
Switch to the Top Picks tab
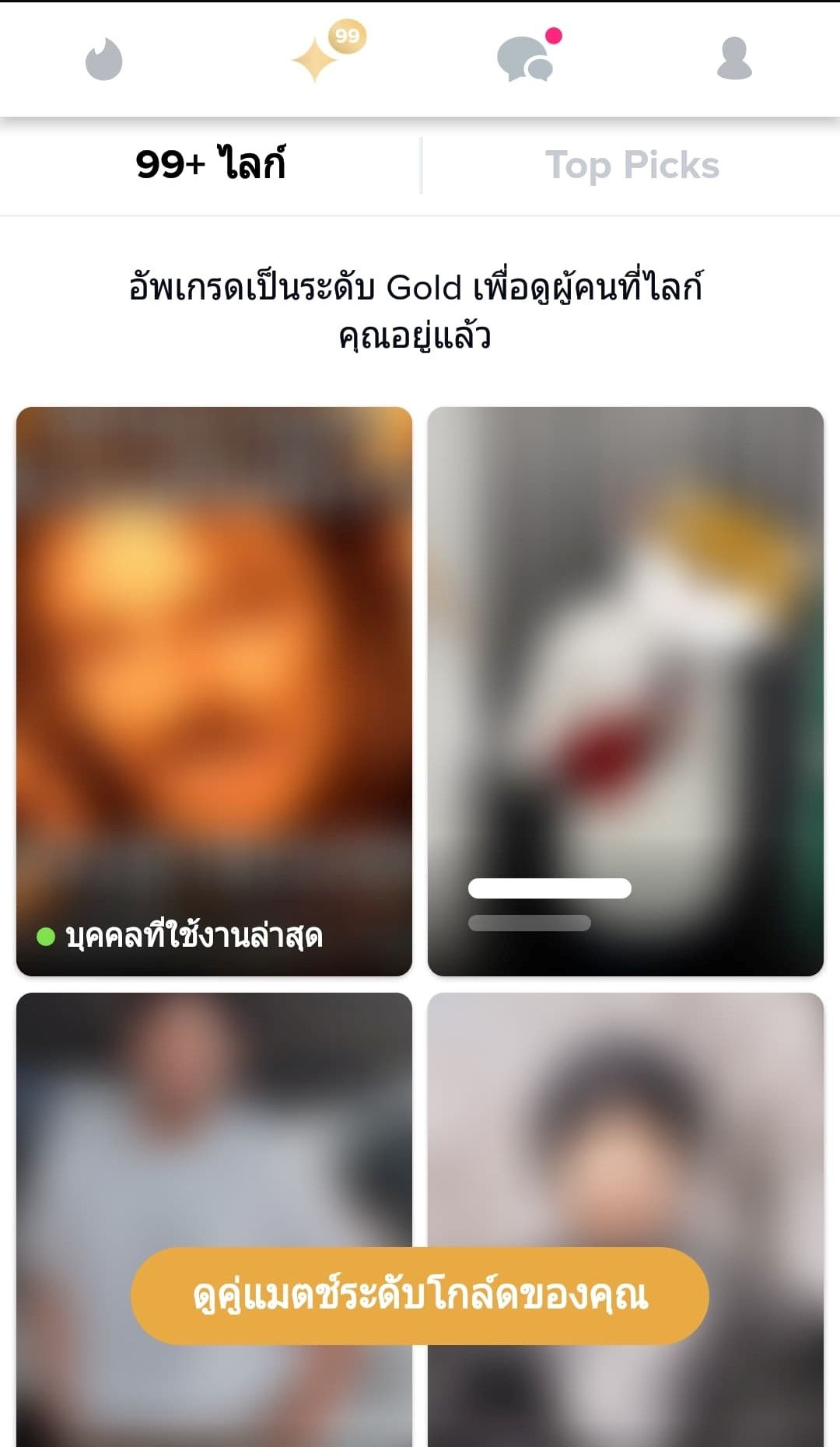632,166
